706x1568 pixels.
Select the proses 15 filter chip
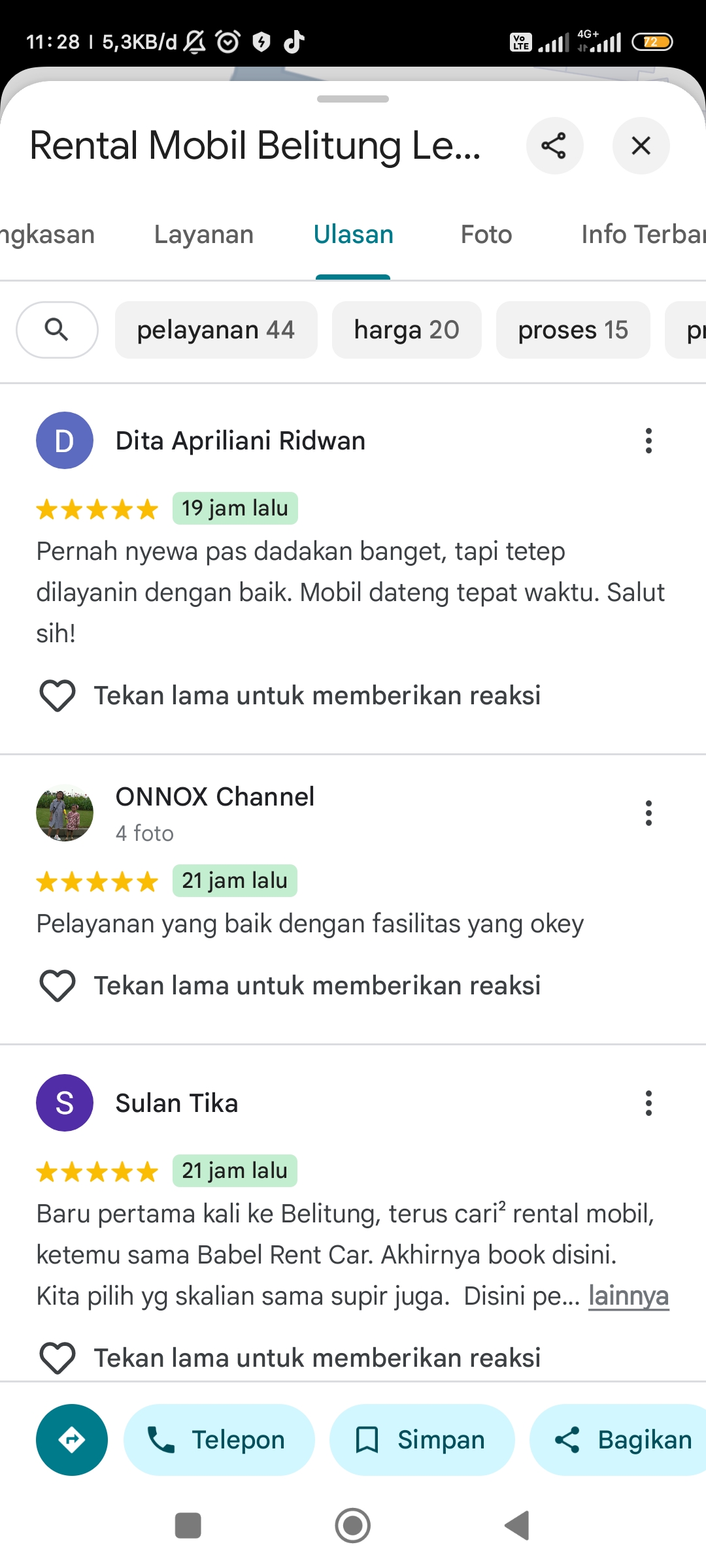tap(573, 330)
